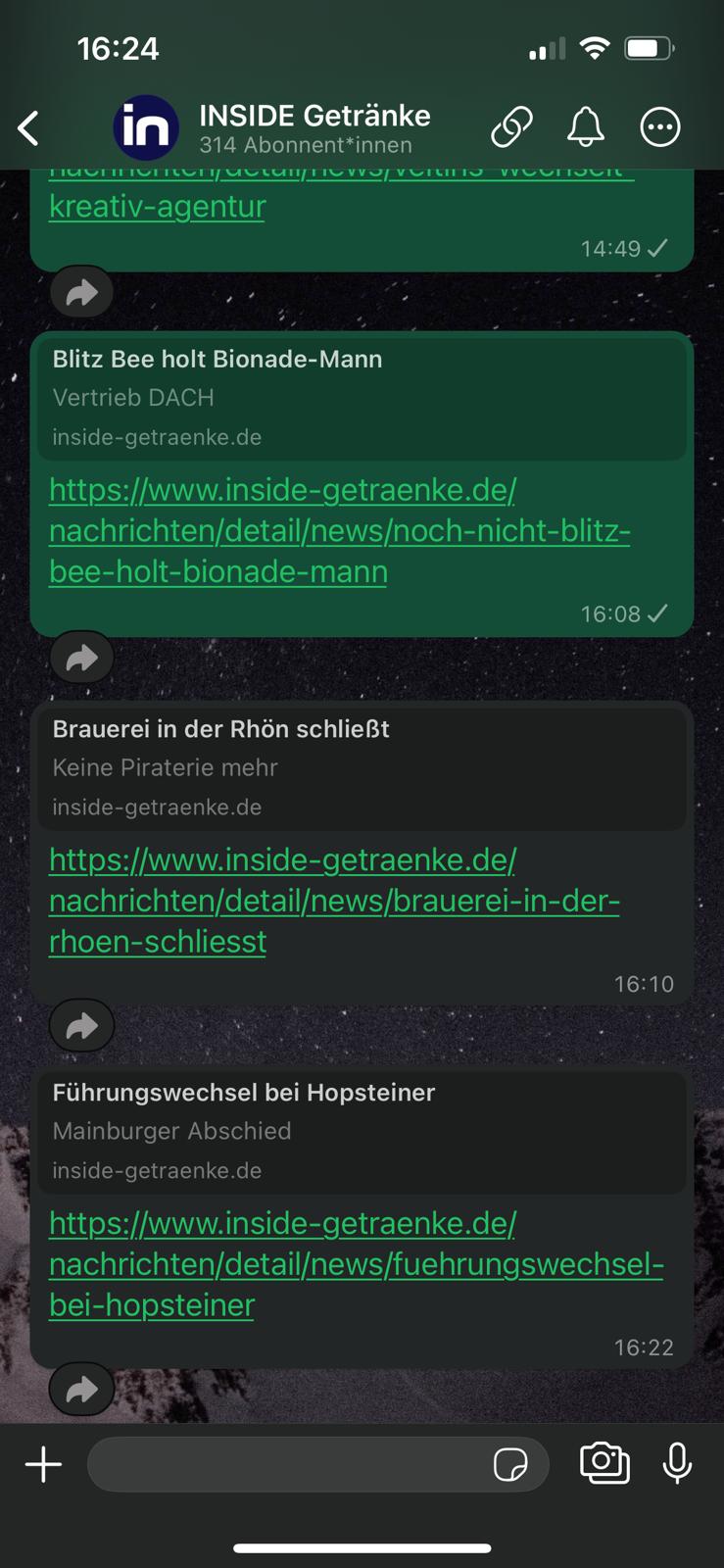Viewport: 724px width, 1568px height.
Task: Visit the fuehrungswechsel-bei-hopsteiner URL
Action: click(x=357, y=1263)
